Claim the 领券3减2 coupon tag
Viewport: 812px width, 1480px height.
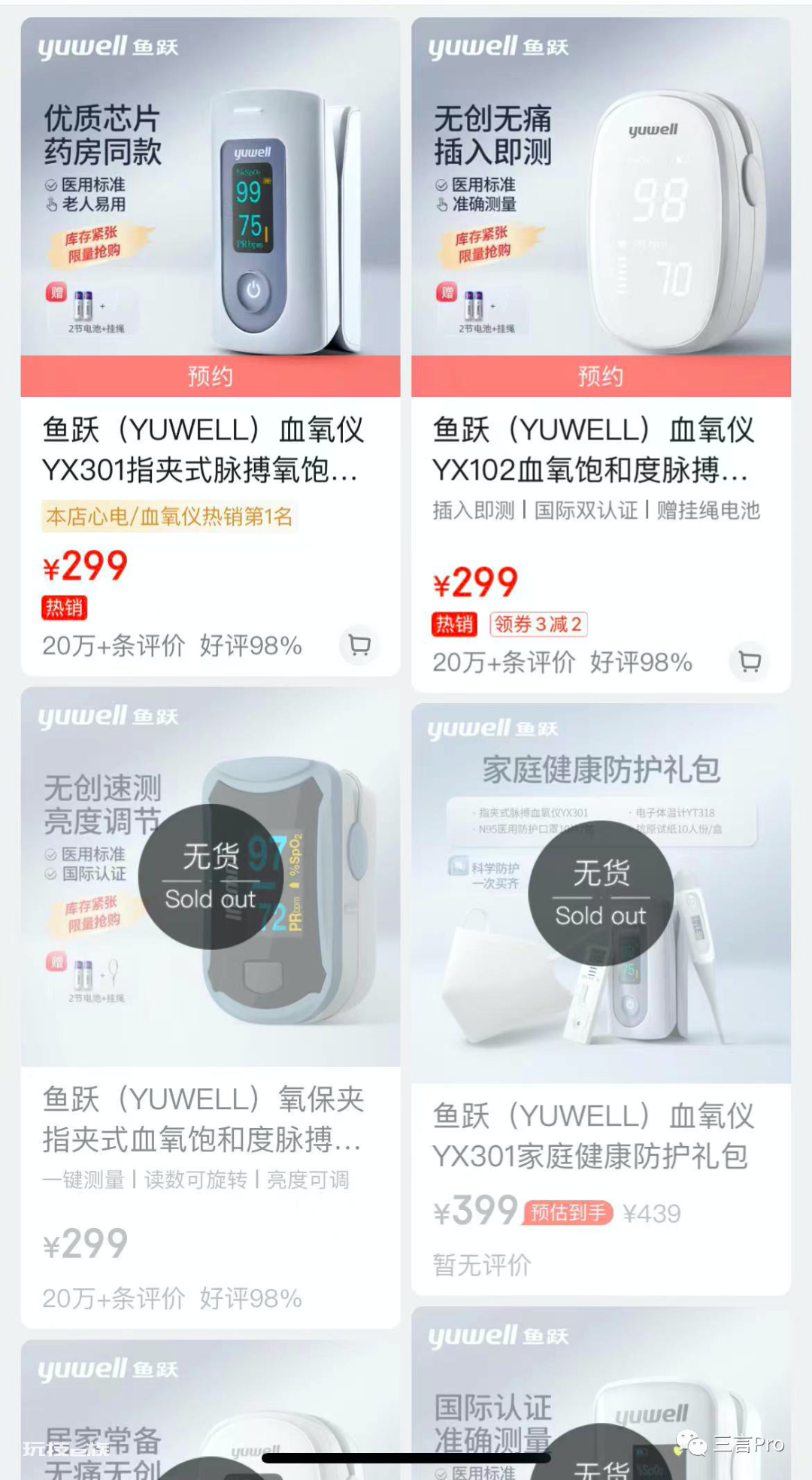pyautogui.click(x=538, y=624)
